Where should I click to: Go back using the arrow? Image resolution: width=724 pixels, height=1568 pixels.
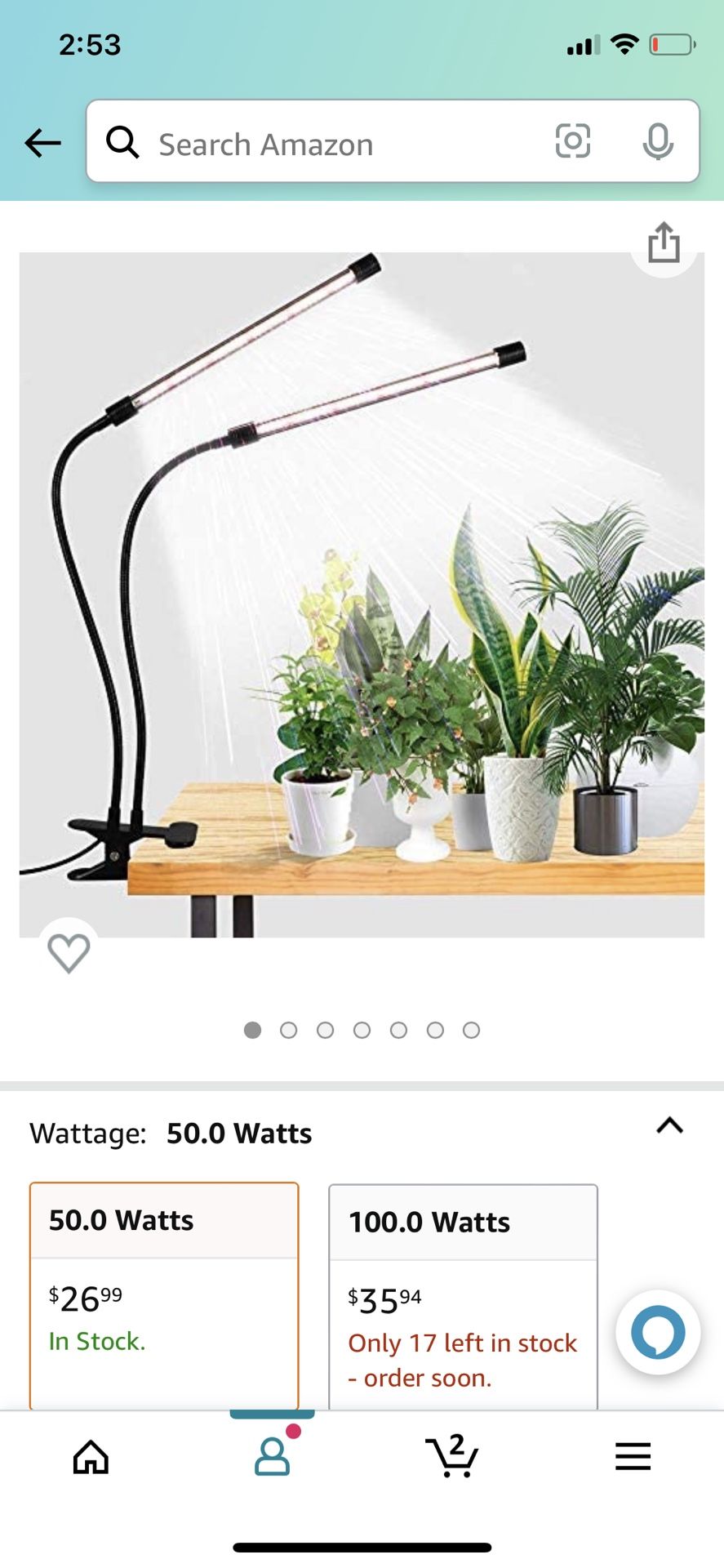click(x=42, y=143)
